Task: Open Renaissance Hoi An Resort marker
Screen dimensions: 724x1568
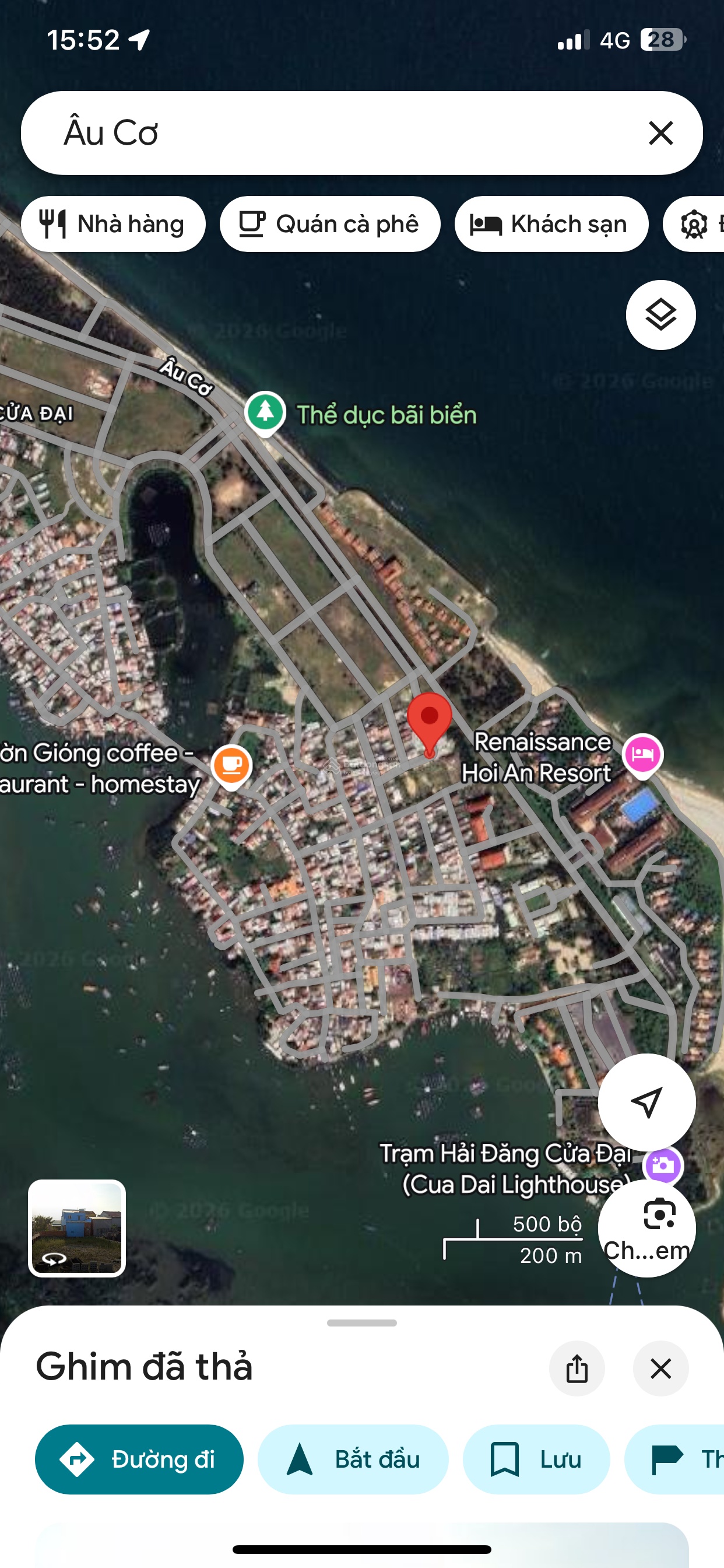Action: click(642, 754)
